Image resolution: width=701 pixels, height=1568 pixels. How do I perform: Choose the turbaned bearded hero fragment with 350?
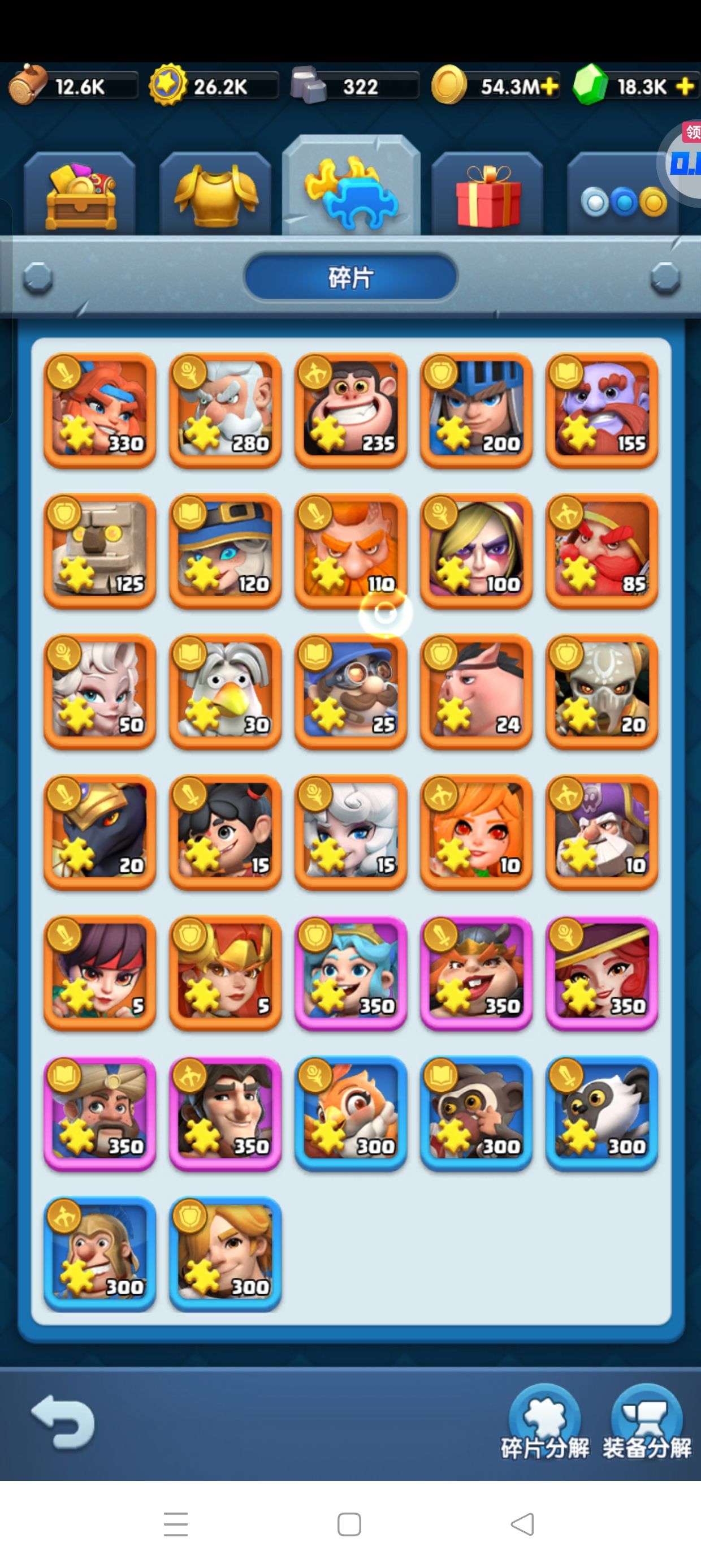[100, 1113]
